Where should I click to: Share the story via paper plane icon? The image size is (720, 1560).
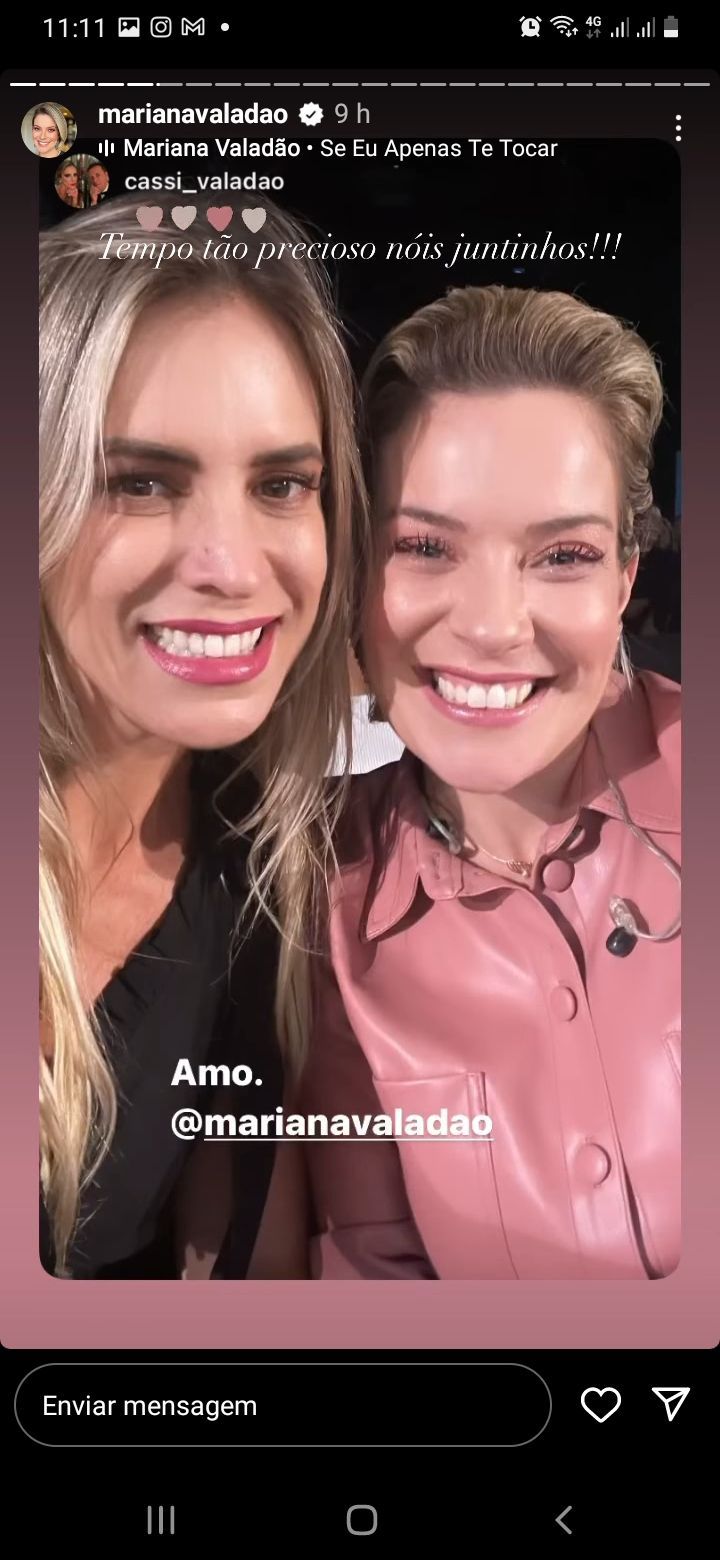pyautogui.click(x=670, y=1404)
